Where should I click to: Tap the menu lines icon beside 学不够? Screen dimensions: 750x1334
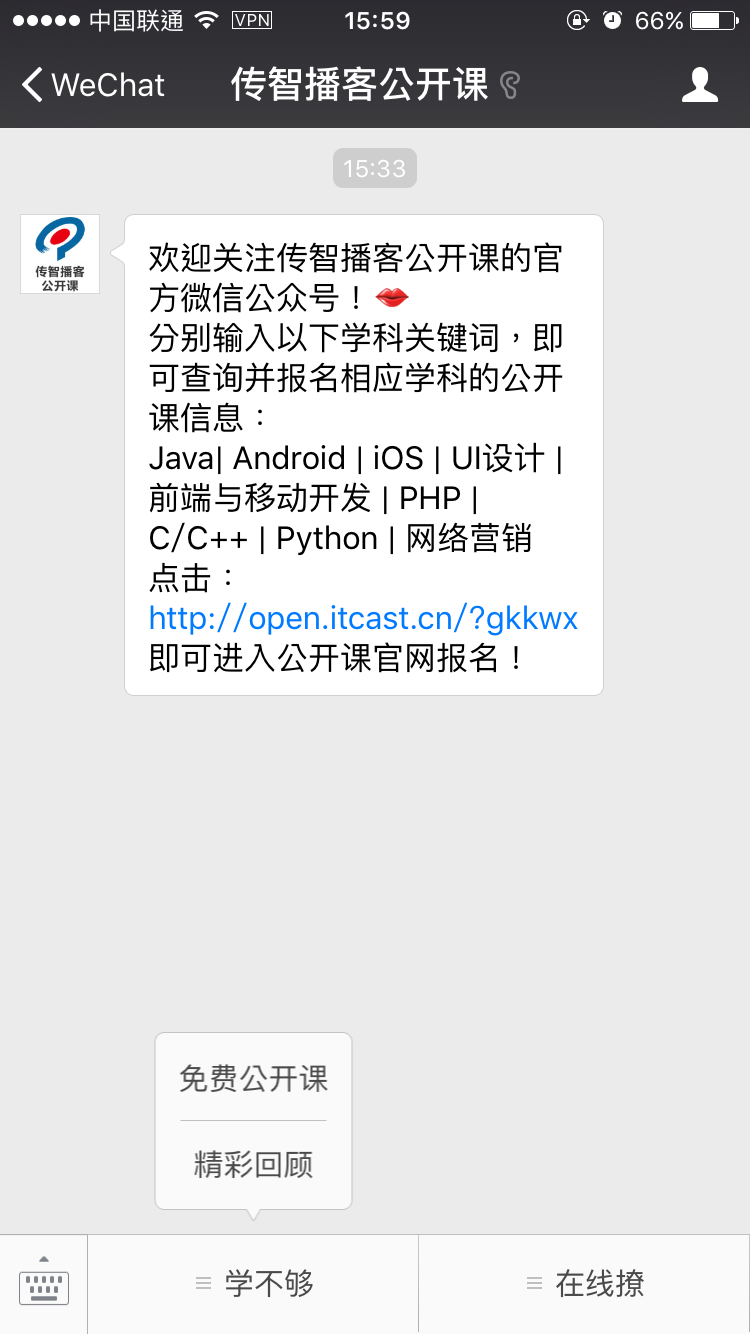[x=205, y=1285]
